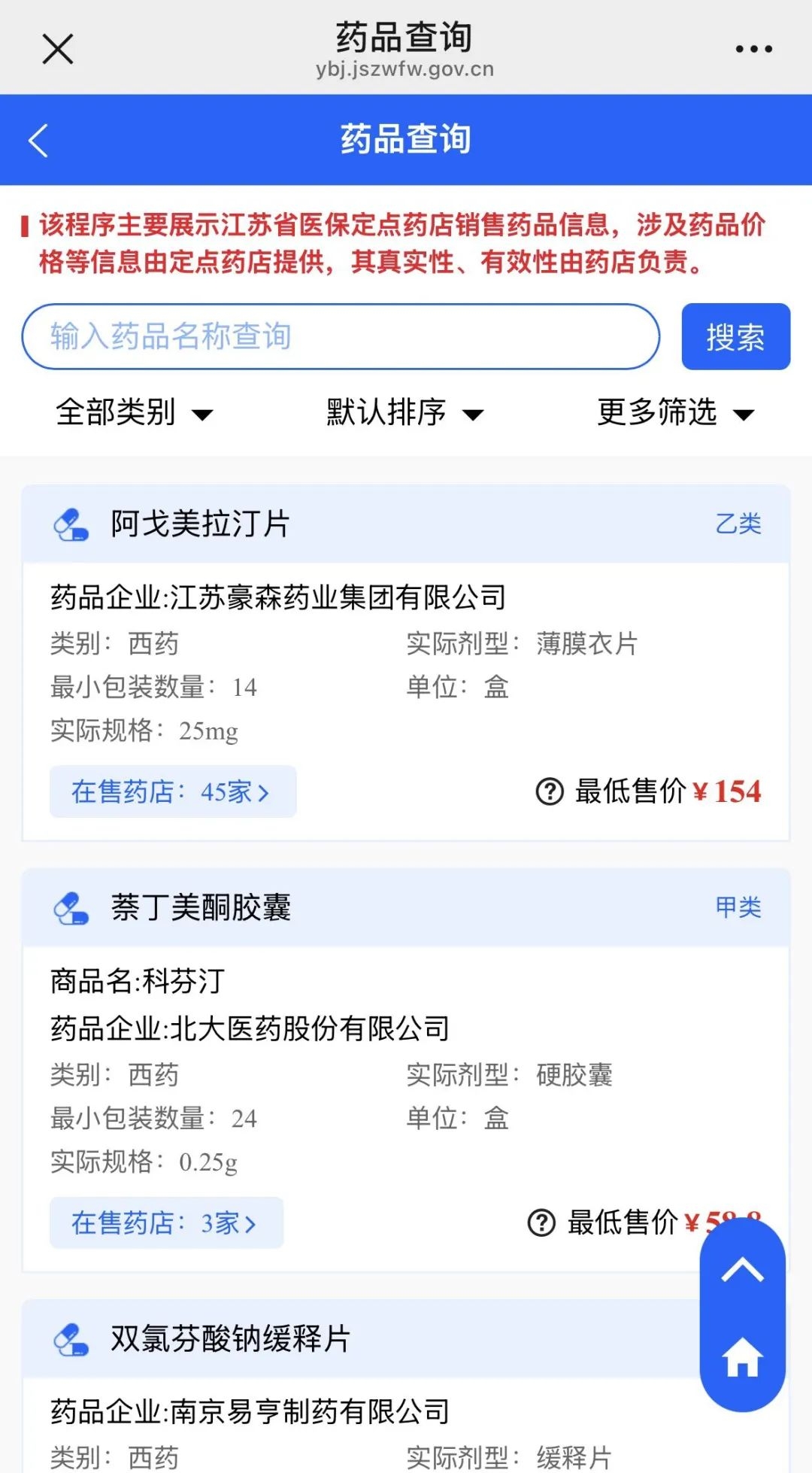The height and width of the screenshot is (1473, 812).
Task: View the 45 pharmacies selling 阿戈美拉汀片
Action: coord(172,791)
